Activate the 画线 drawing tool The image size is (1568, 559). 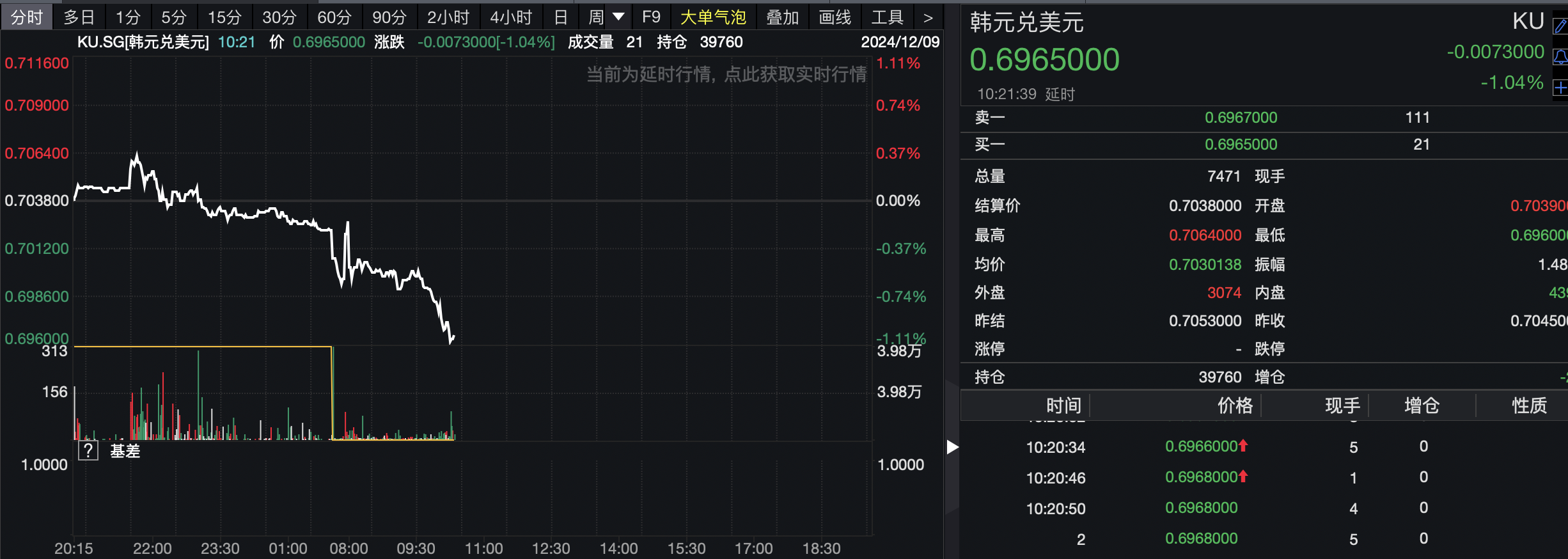coord(835,17)
